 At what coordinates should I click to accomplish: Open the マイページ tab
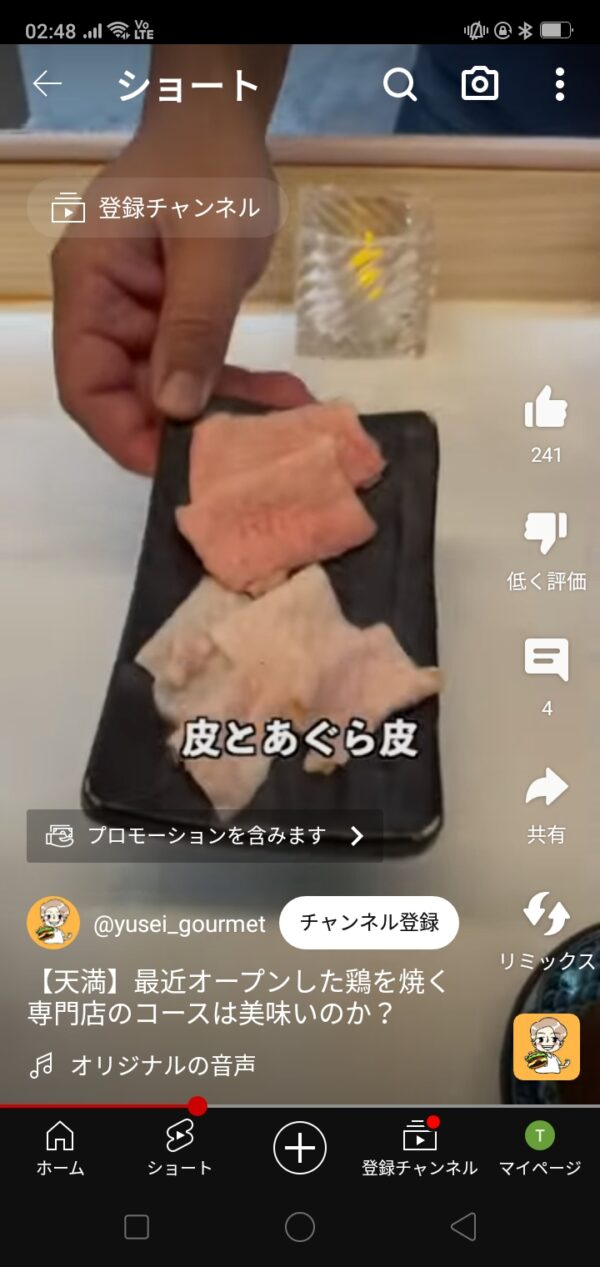pyautogui.click(x=540, y=1148)
